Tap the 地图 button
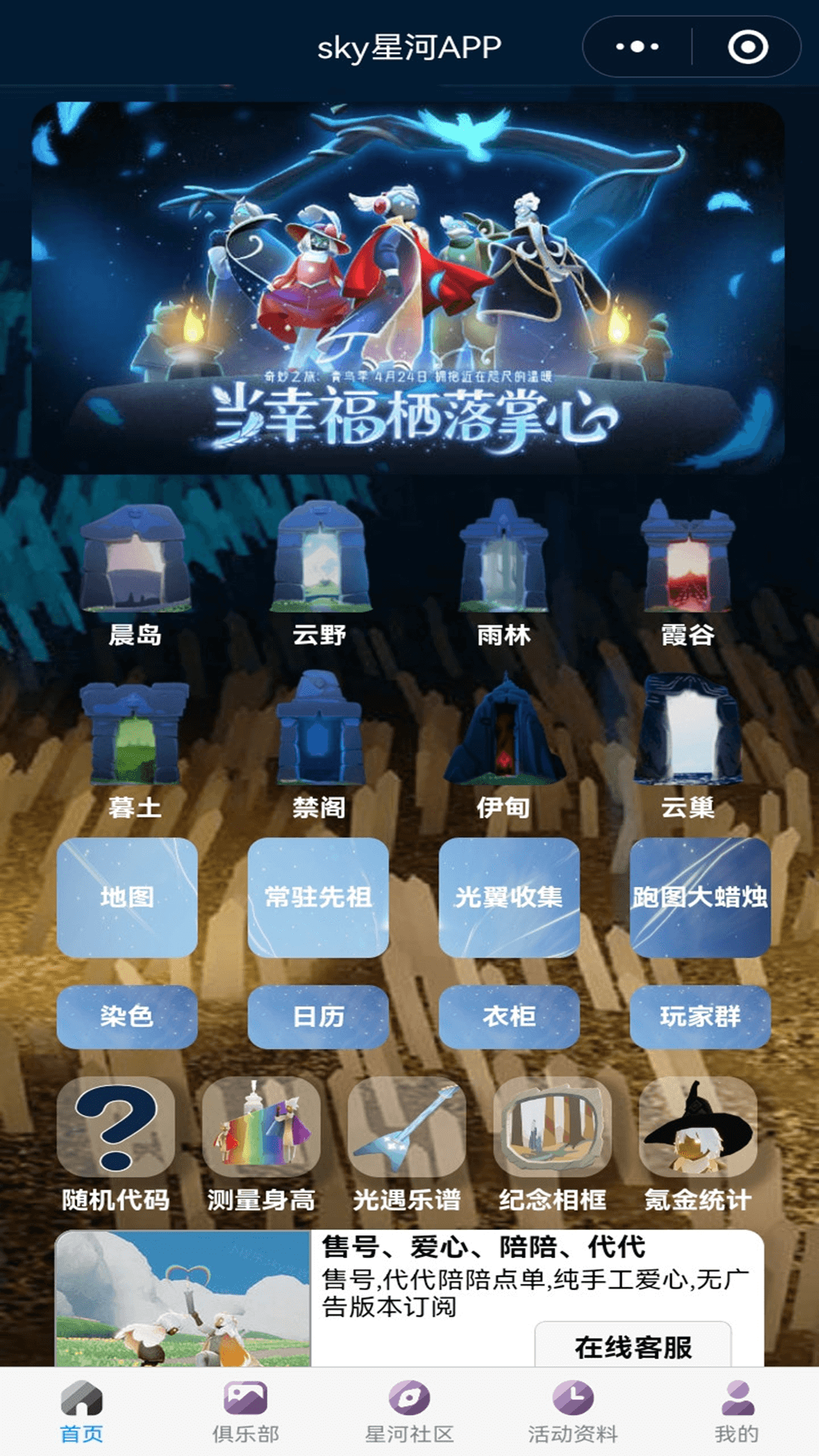The image size is (819, 1456). pyautogui.click(x=127, y=897)
